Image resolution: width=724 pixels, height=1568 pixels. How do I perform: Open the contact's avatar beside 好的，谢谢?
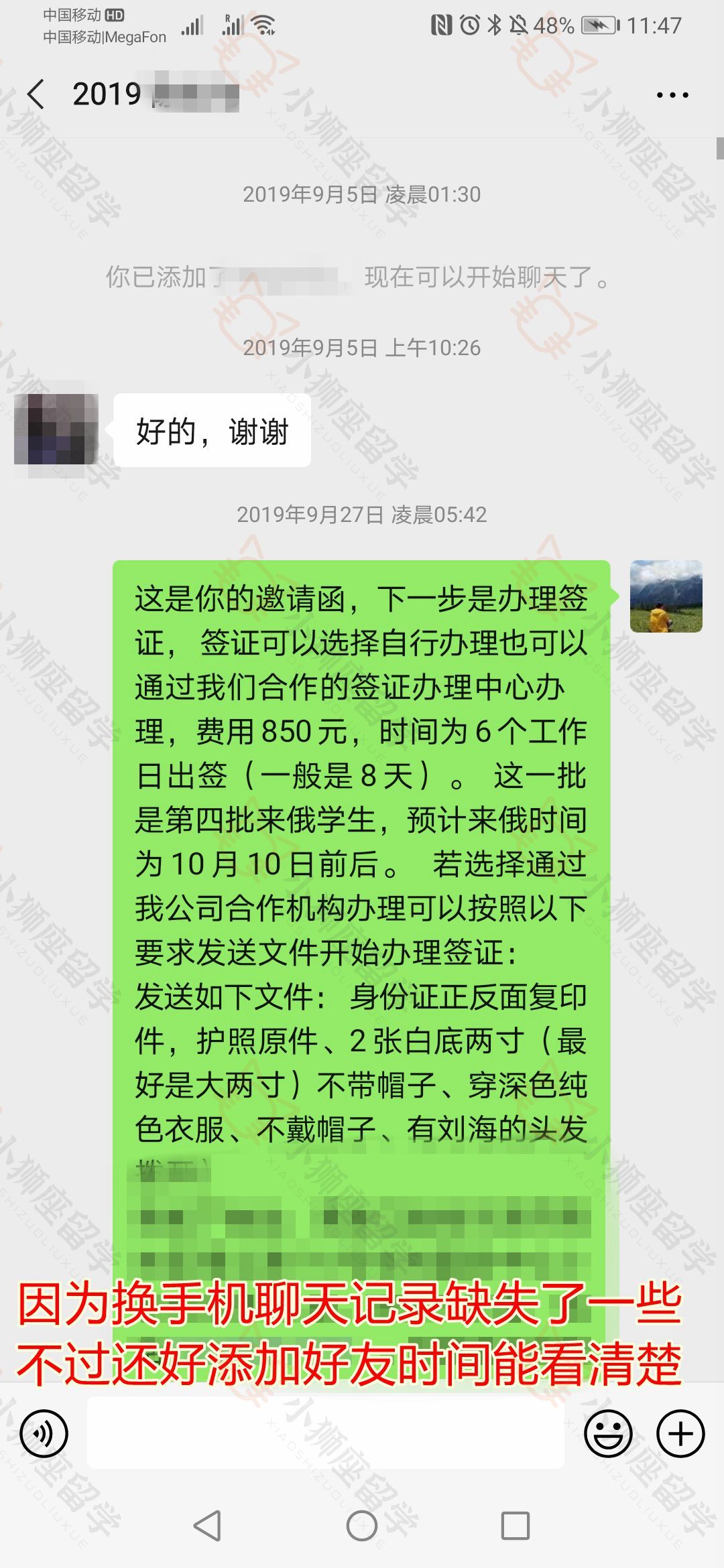[x=56, y=430]
